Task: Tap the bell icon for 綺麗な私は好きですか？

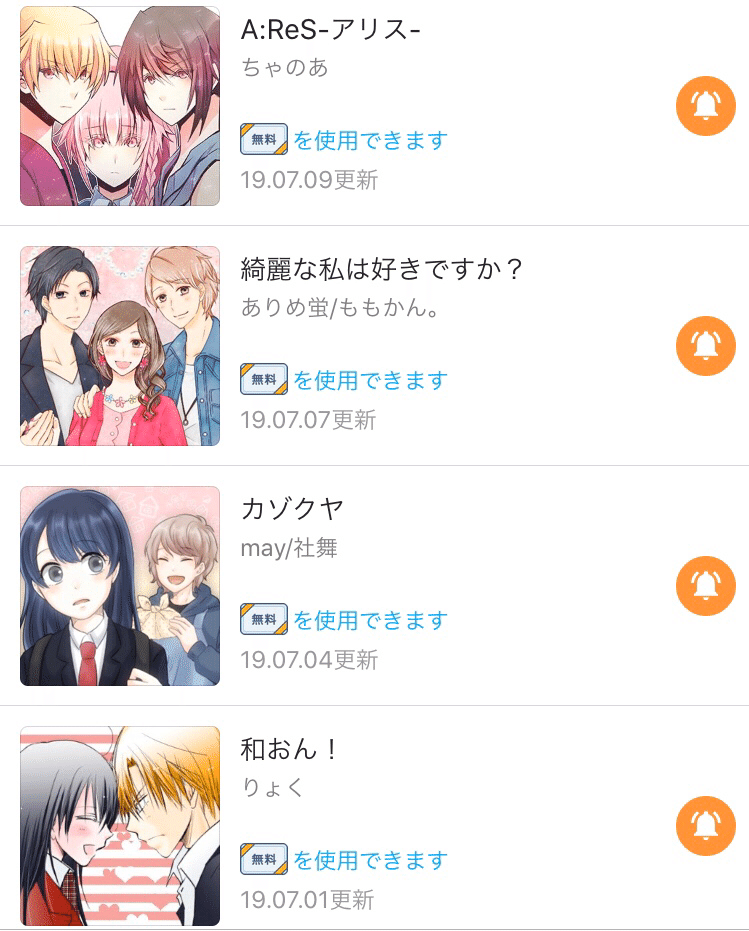Action: 706,345
